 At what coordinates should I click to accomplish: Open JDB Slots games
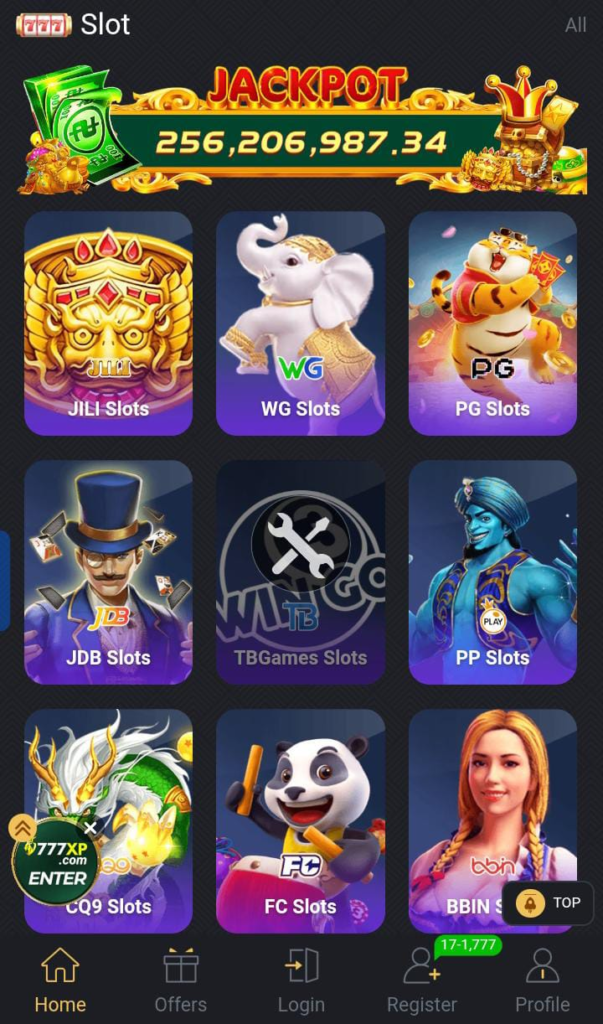coord(108,572)
